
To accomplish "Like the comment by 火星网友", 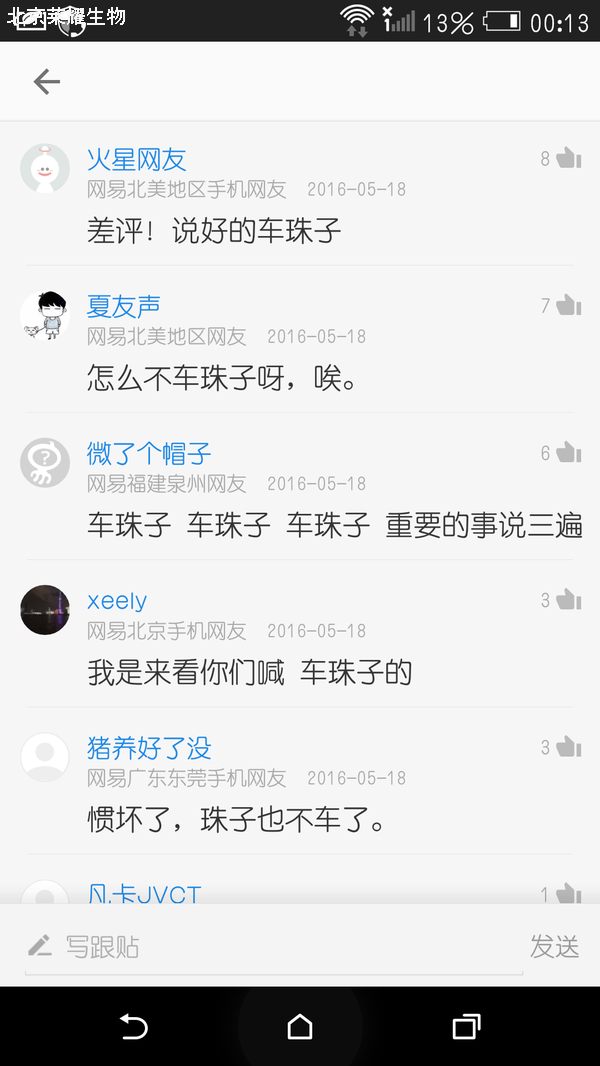I will tap(568, 158).
